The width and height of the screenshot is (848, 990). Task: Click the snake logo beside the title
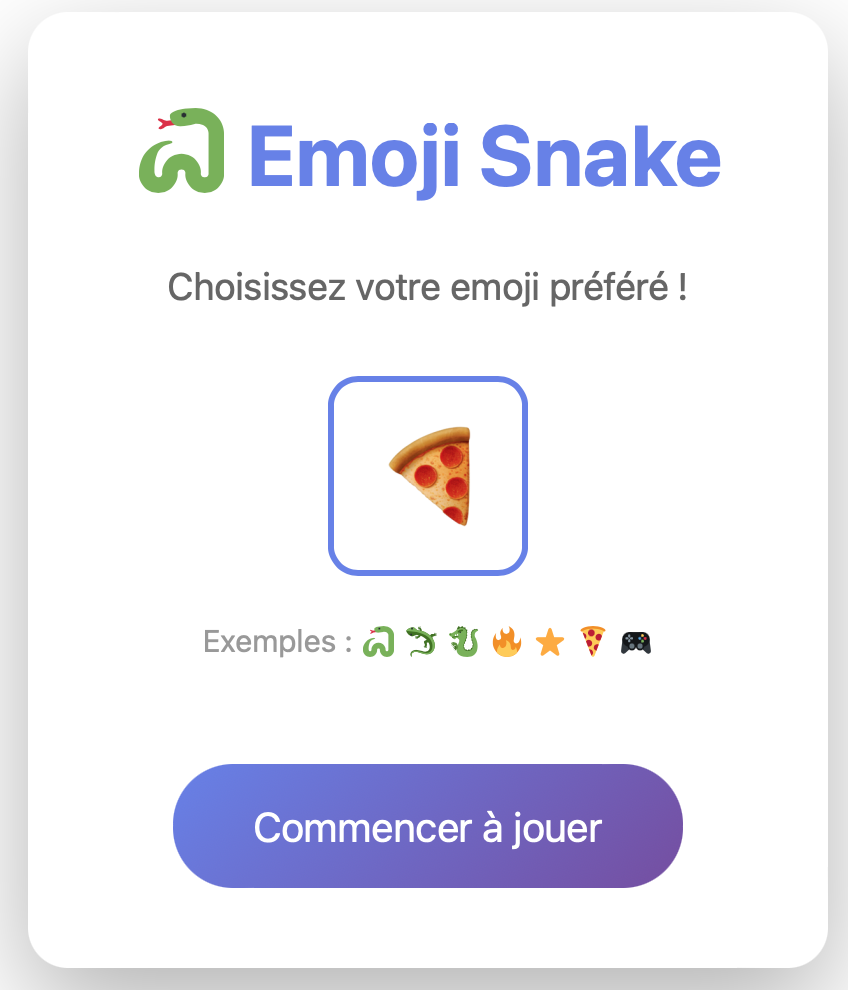pyautogui.click(x=183, y=150)
